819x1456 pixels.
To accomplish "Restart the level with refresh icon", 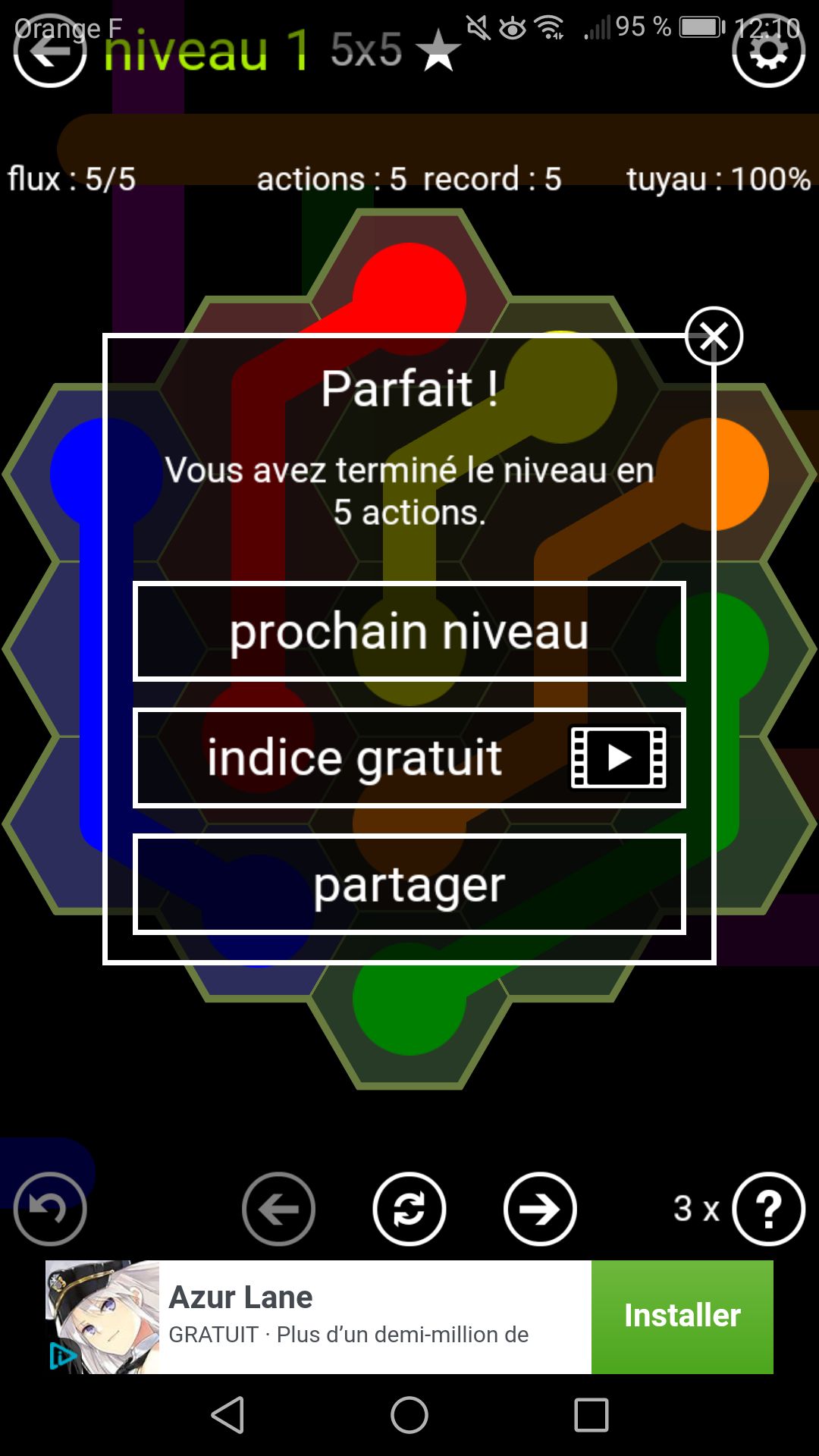I will [409, 1209].
